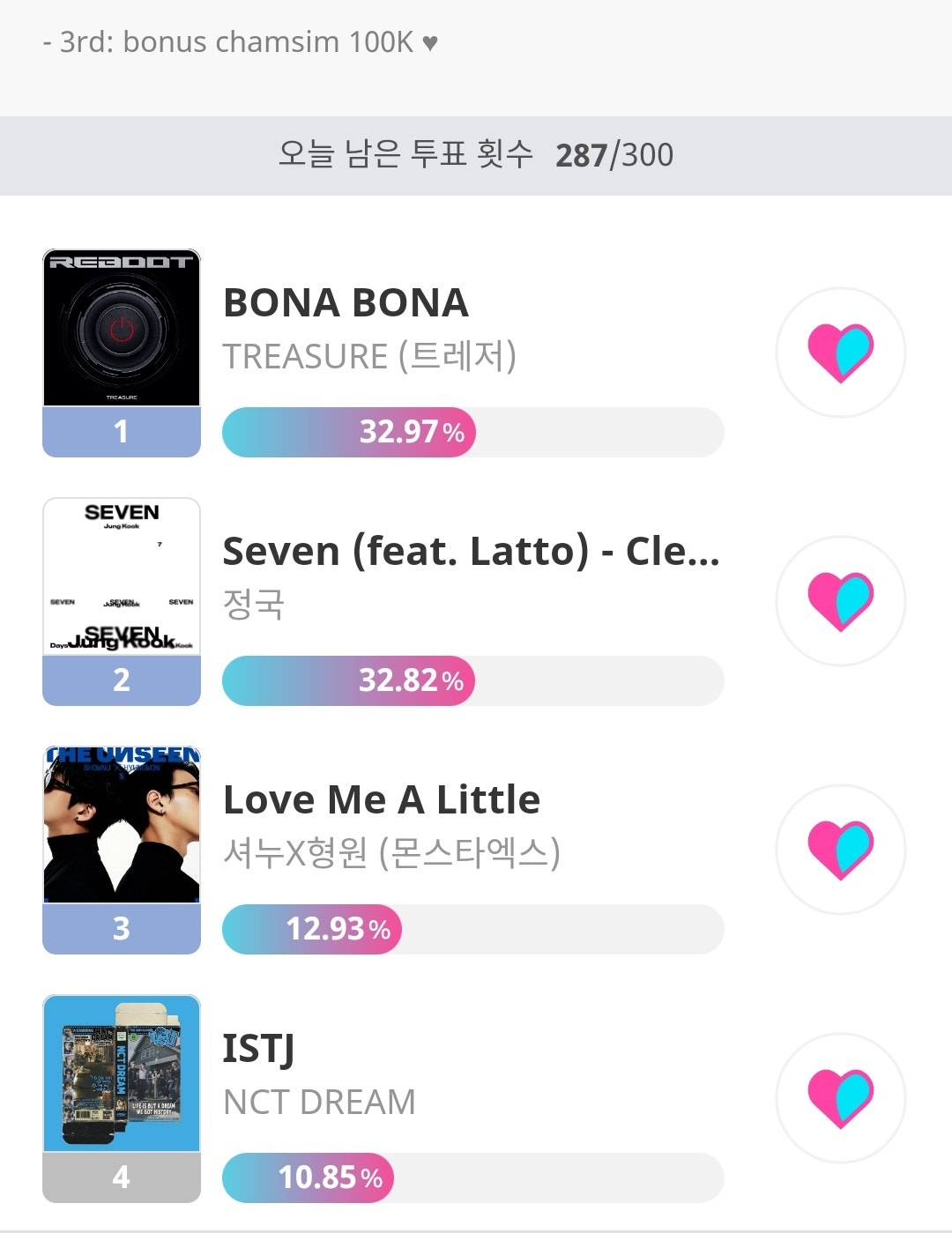Click the 32.97% vote progress bar
The height and width of the screenshot is (1248, 952).
[x=472, y=432]
